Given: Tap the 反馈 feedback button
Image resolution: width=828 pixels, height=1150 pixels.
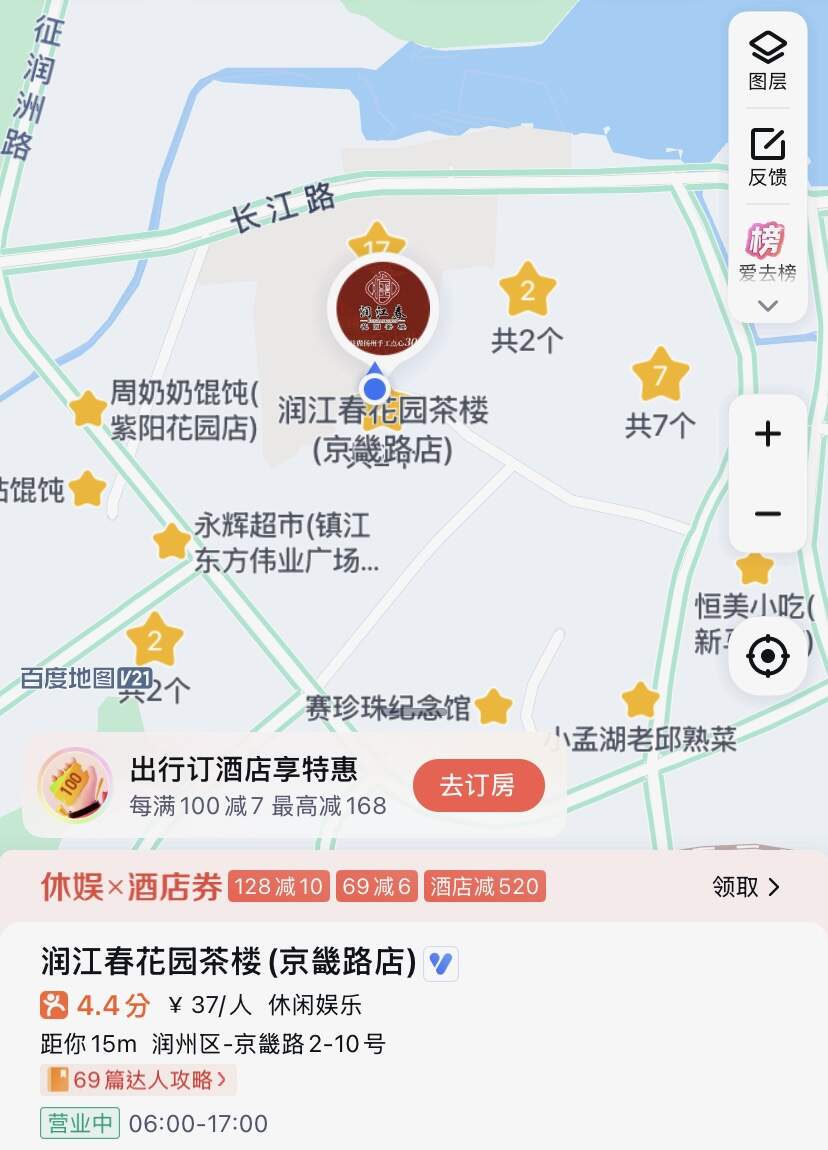Looking at the screenshot, I should [767, 157].
